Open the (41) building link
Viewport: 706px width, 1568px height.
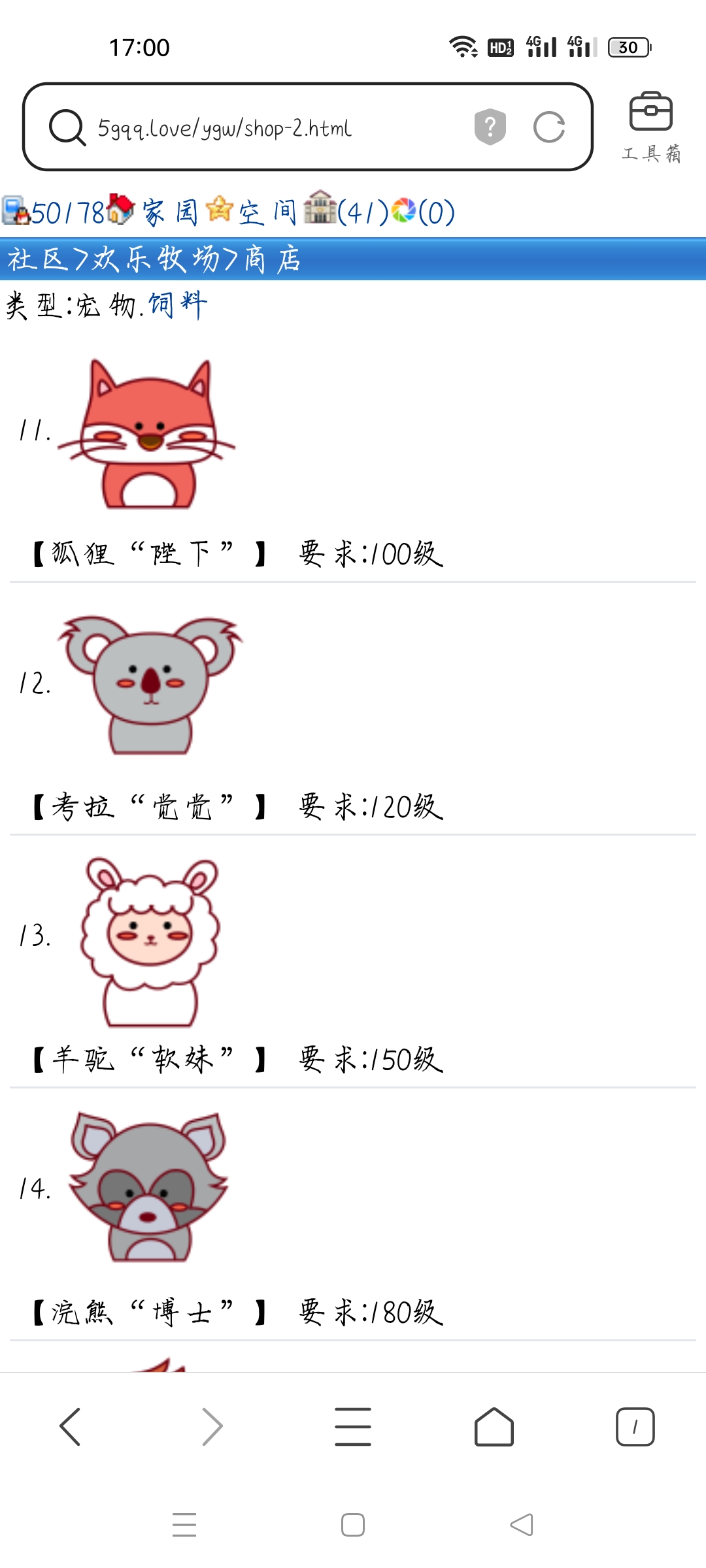(x=361, y=212)
